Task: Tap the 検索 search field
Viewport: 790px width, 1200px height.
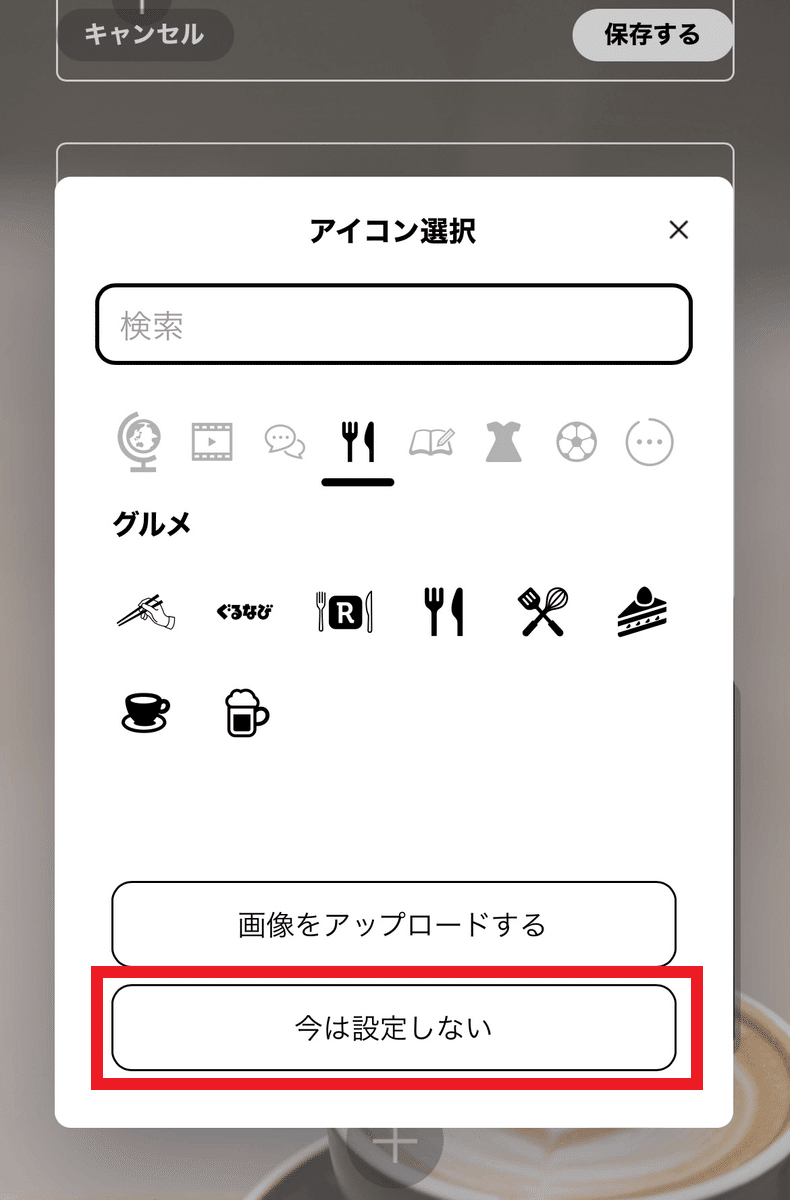Action: pos(394,325)
